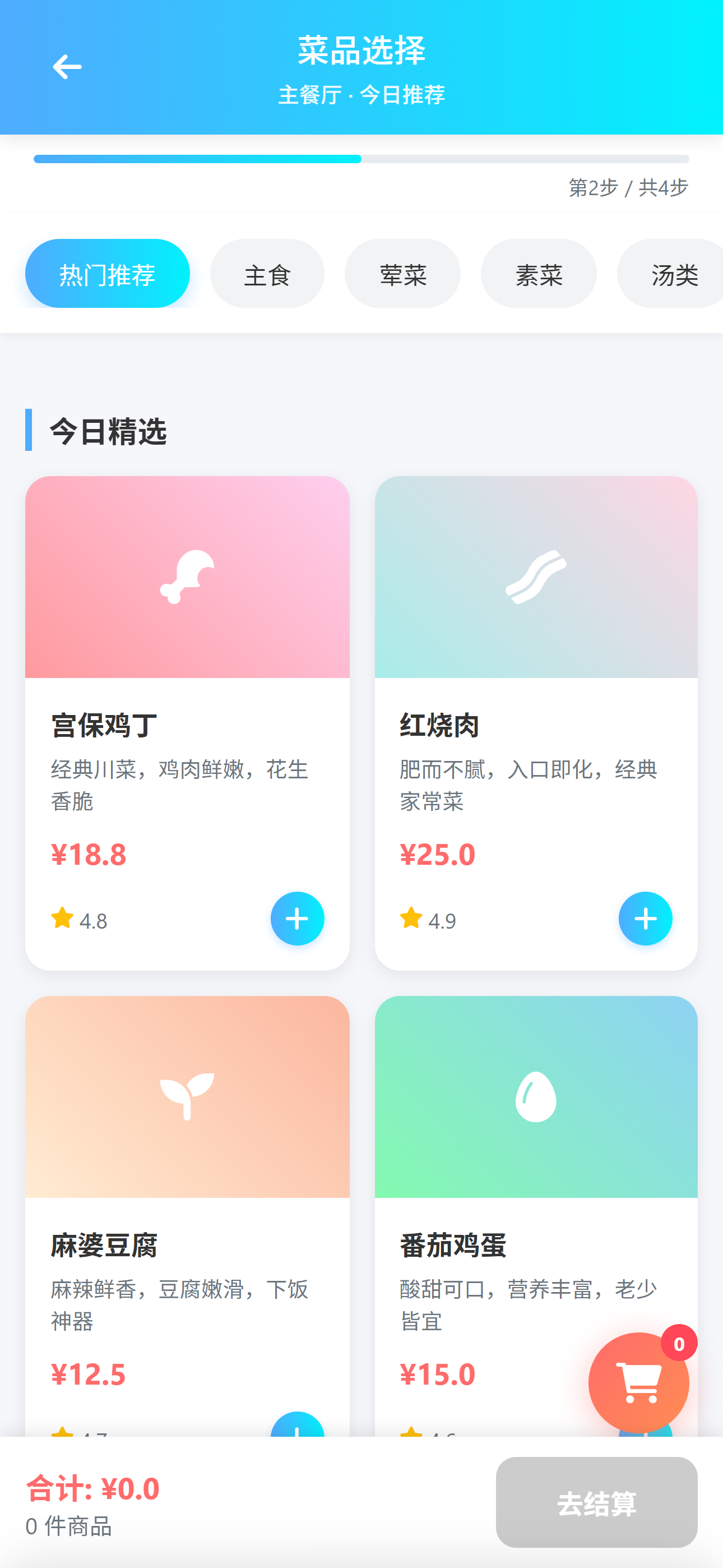The height and width of the screenshot is (1568, 723).
Task: Go back using the header arrow
Action: 67,67
